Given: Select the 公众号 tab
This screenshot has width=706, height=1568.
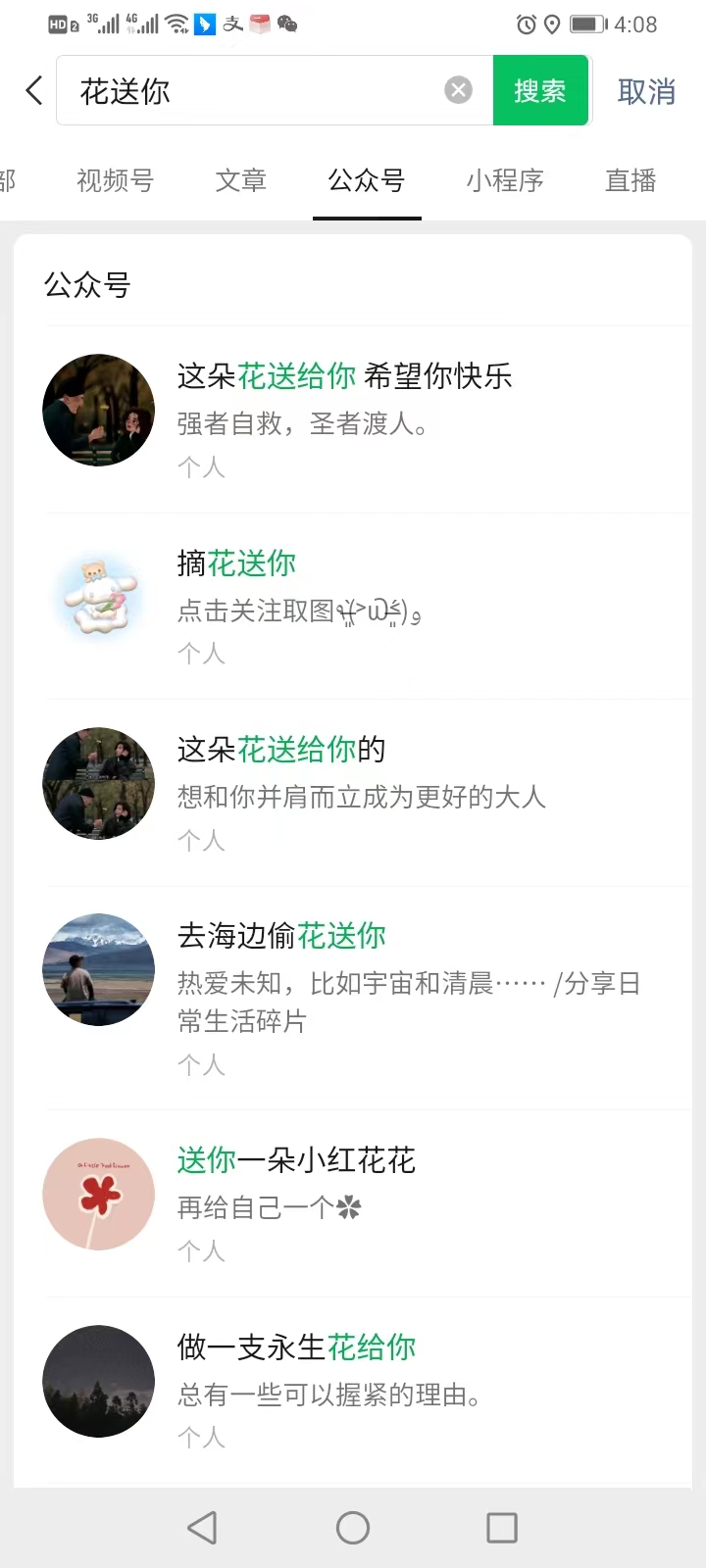Looking at the screenshot, I should (x=366, y=180).
